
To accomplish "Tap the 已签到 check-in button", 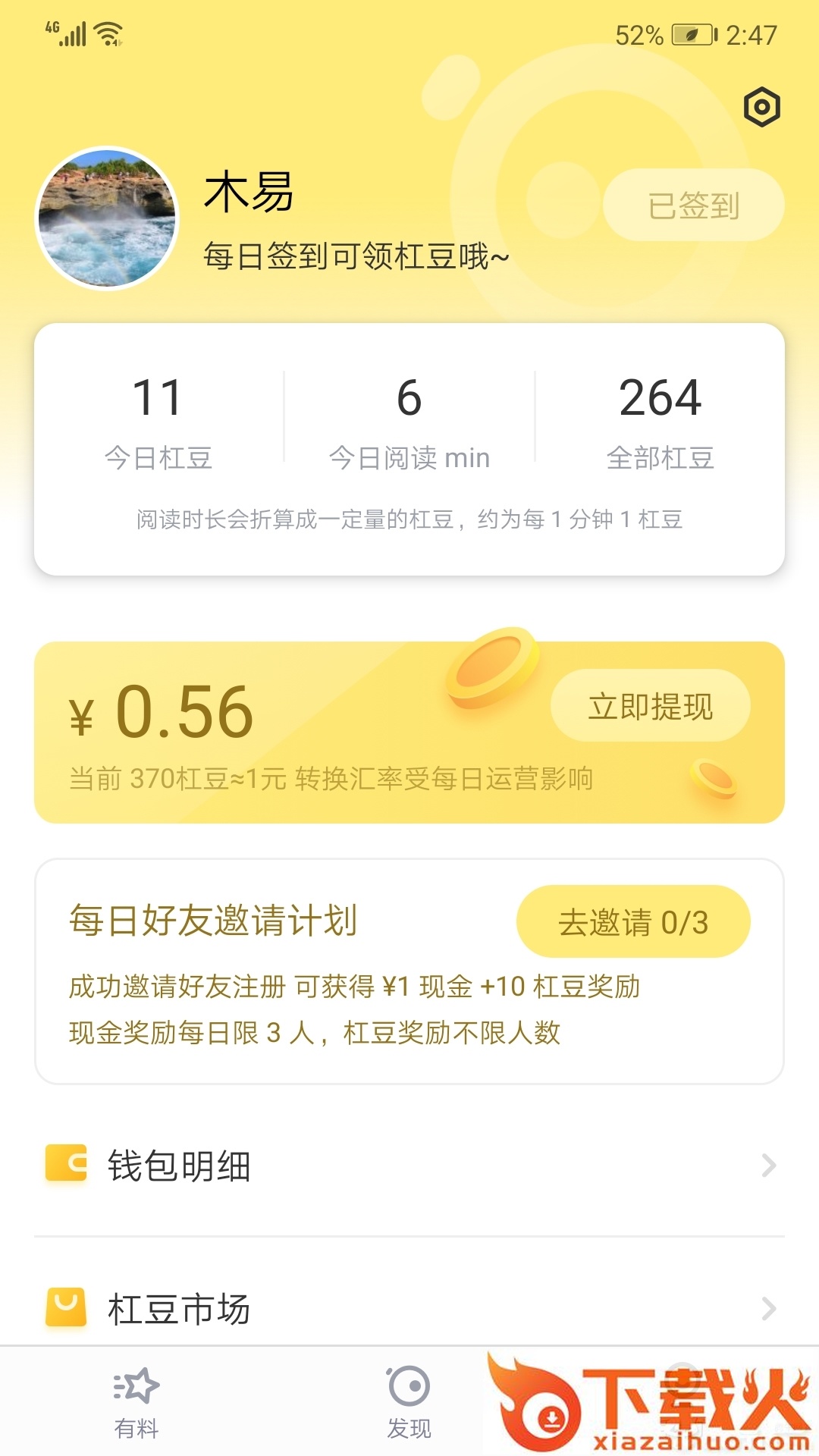I will 693,206.
